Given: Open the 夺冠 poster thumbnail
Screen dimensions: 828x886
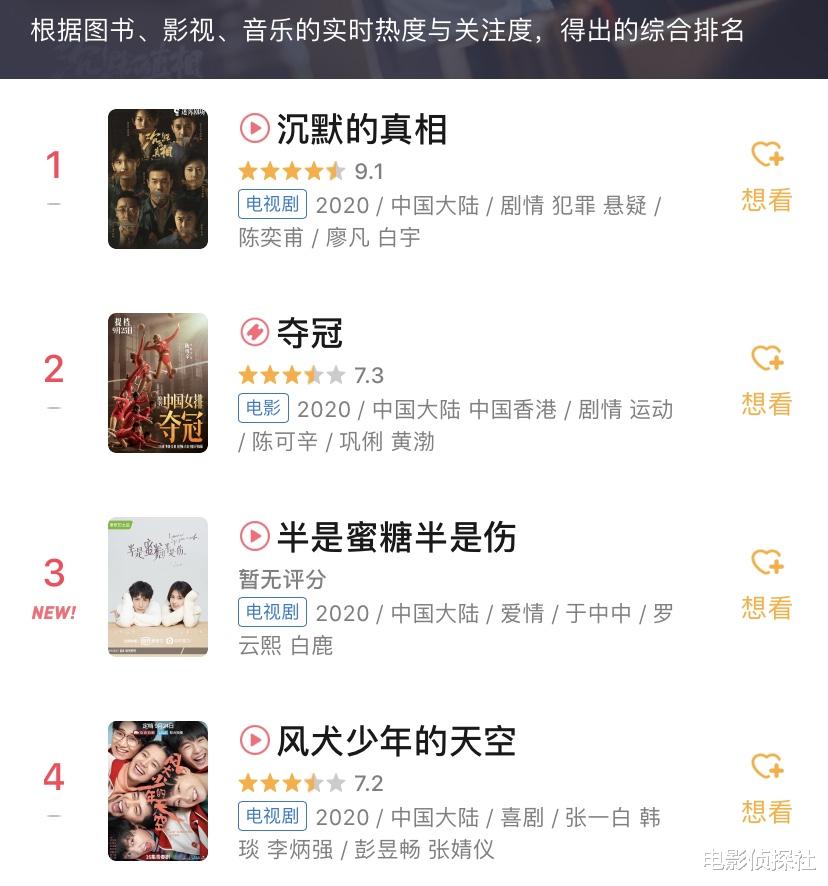Looking at the screenshot, I should pyautogui.click(x=157, y=383).
